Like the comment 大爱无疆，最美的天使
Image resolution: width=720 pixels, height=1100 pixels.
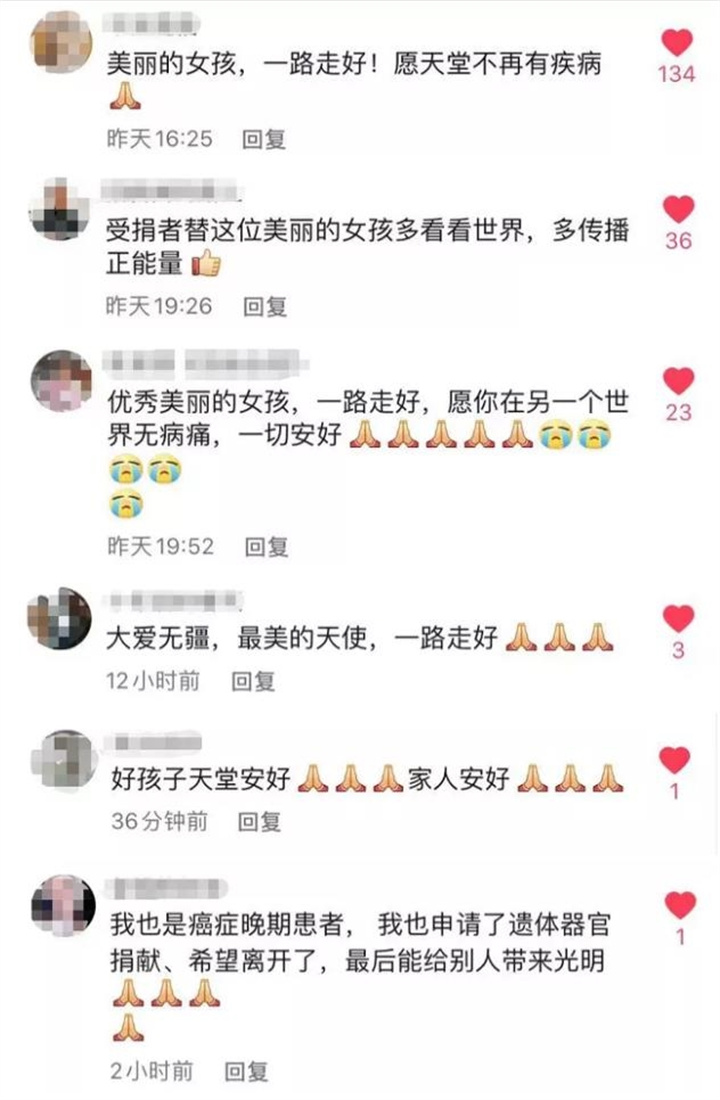point(678,619)
